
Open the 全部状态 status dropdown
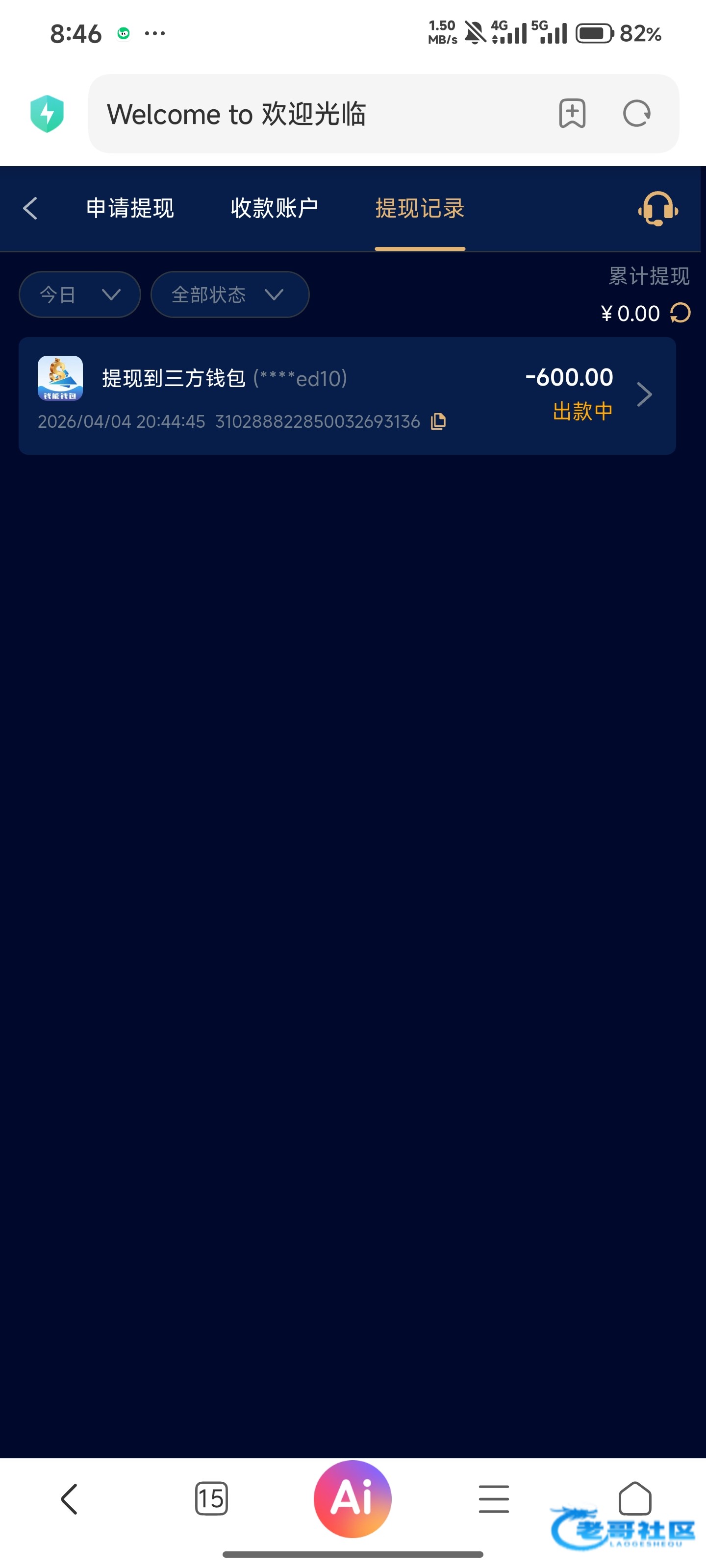(x=229, y=294)
